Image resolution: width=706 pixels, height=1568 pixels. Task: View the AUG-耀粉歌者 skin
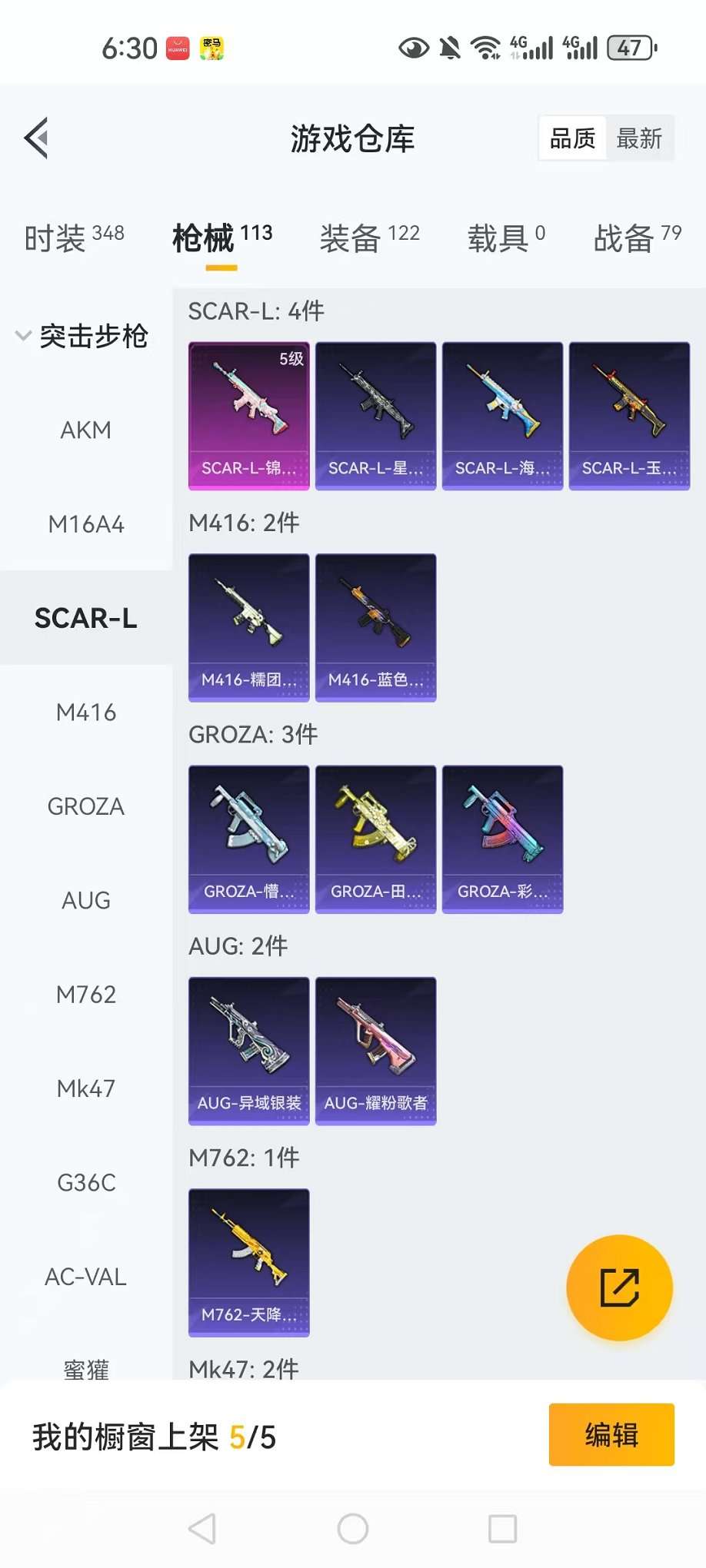pyautogui.click(x=375, y=1051)
